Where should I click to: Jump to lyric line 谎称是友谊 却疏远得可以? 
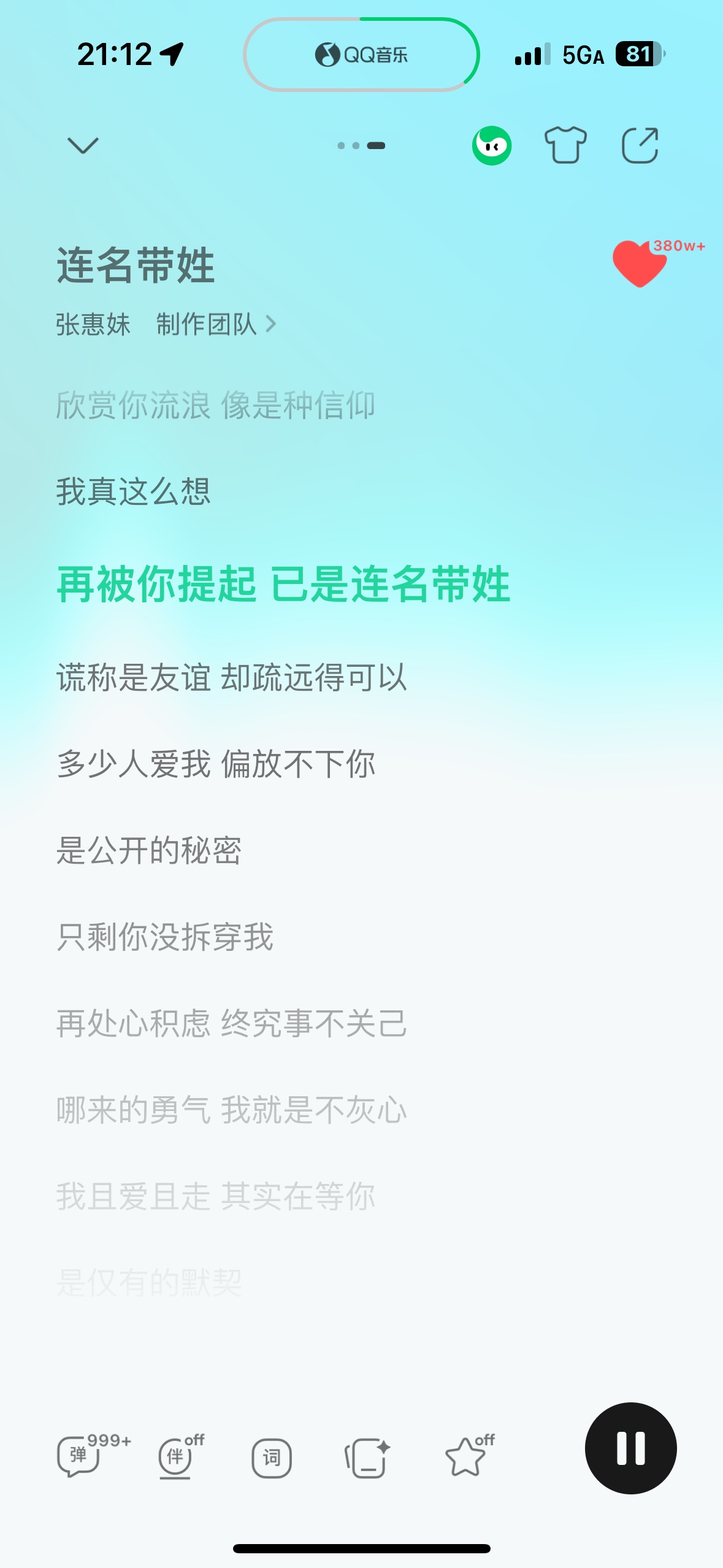[x=232, y=678]
